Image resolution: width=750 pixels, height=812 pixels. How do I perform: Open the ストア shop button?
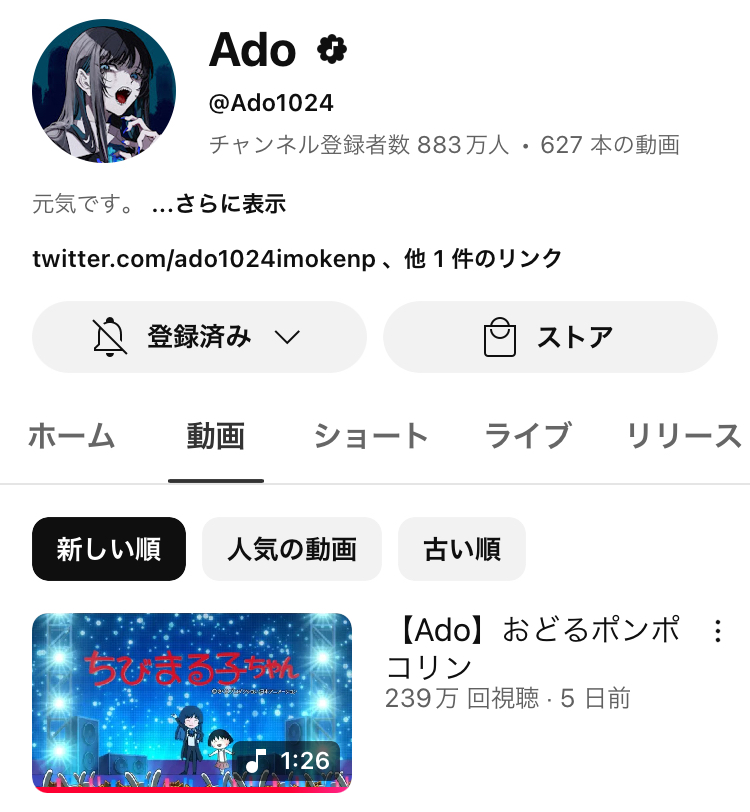[x=550, y=337]
